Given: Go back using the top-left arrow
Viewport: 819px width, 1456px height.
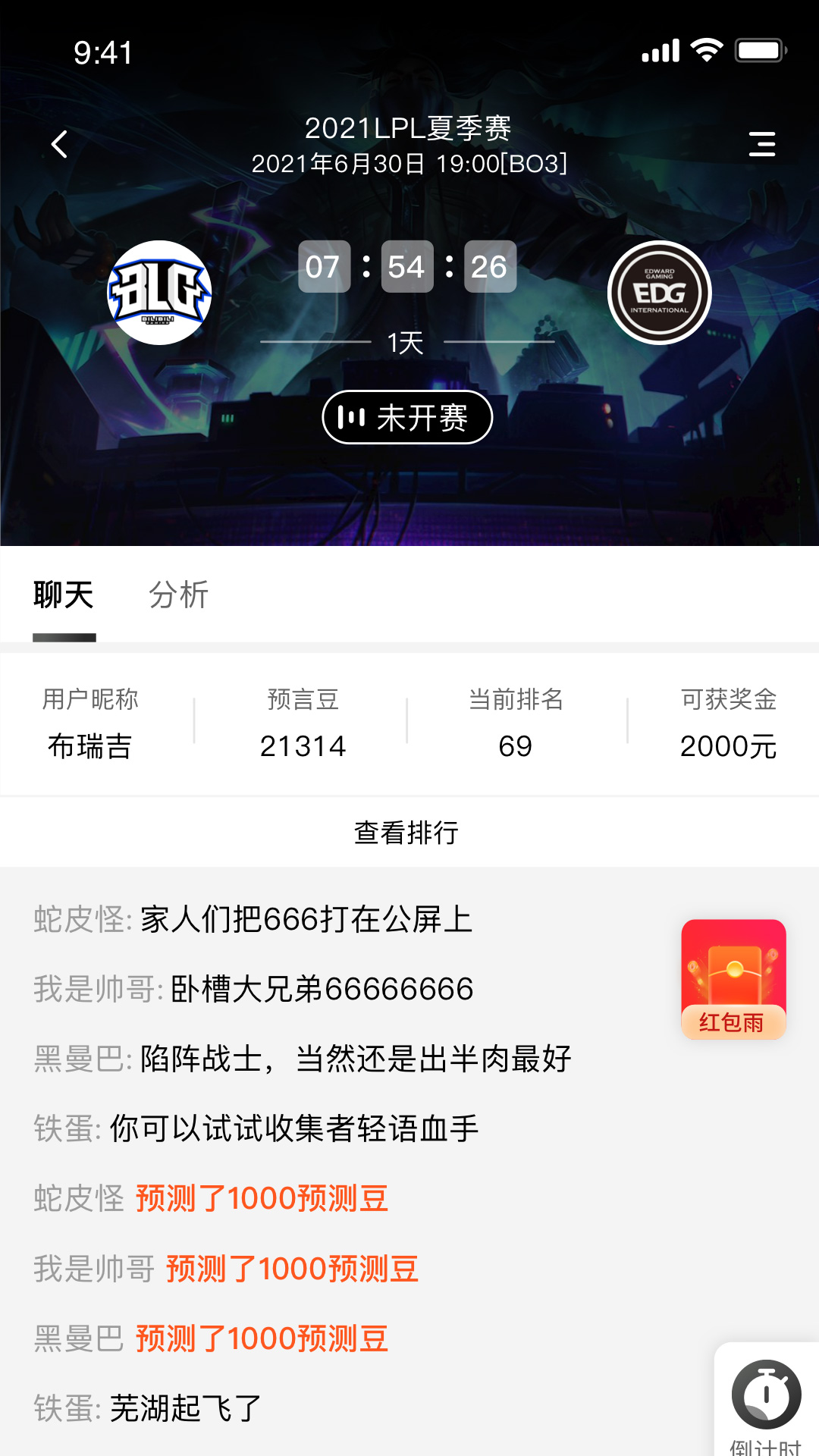Looking at the screenshot, I should (x=59, y=144).
